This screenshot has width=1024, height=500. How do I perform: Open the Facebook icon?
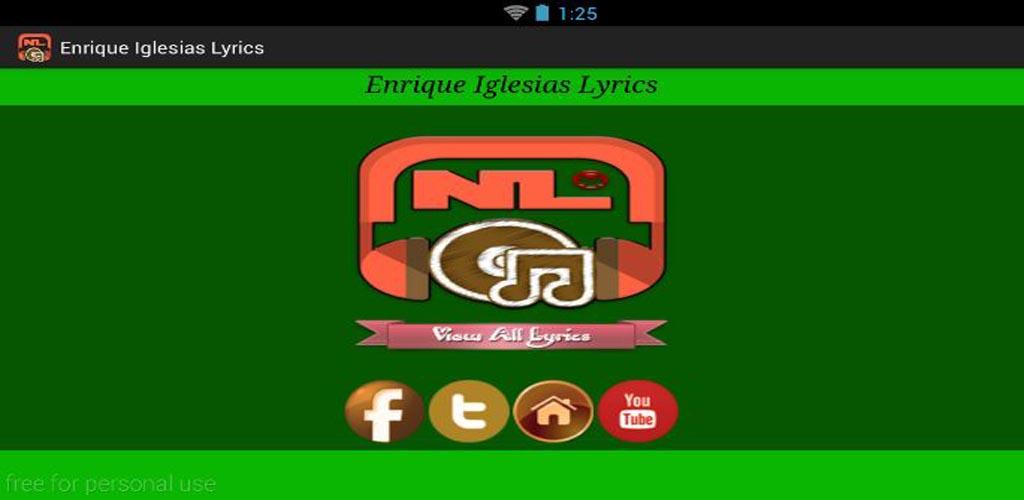coord(384,411)
